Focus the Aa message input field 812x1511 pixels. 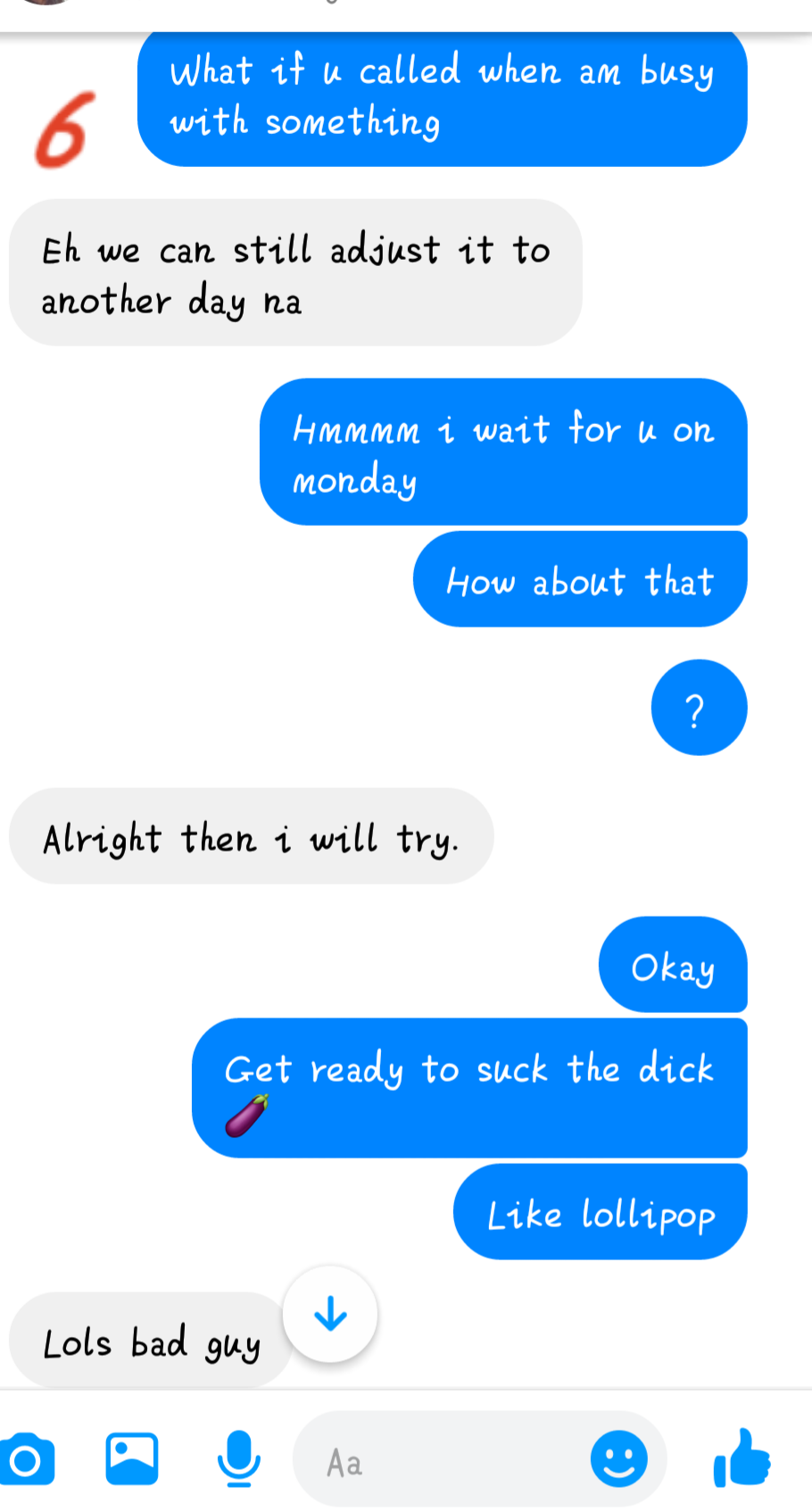pyautogui.click(x=446, y=1462)
